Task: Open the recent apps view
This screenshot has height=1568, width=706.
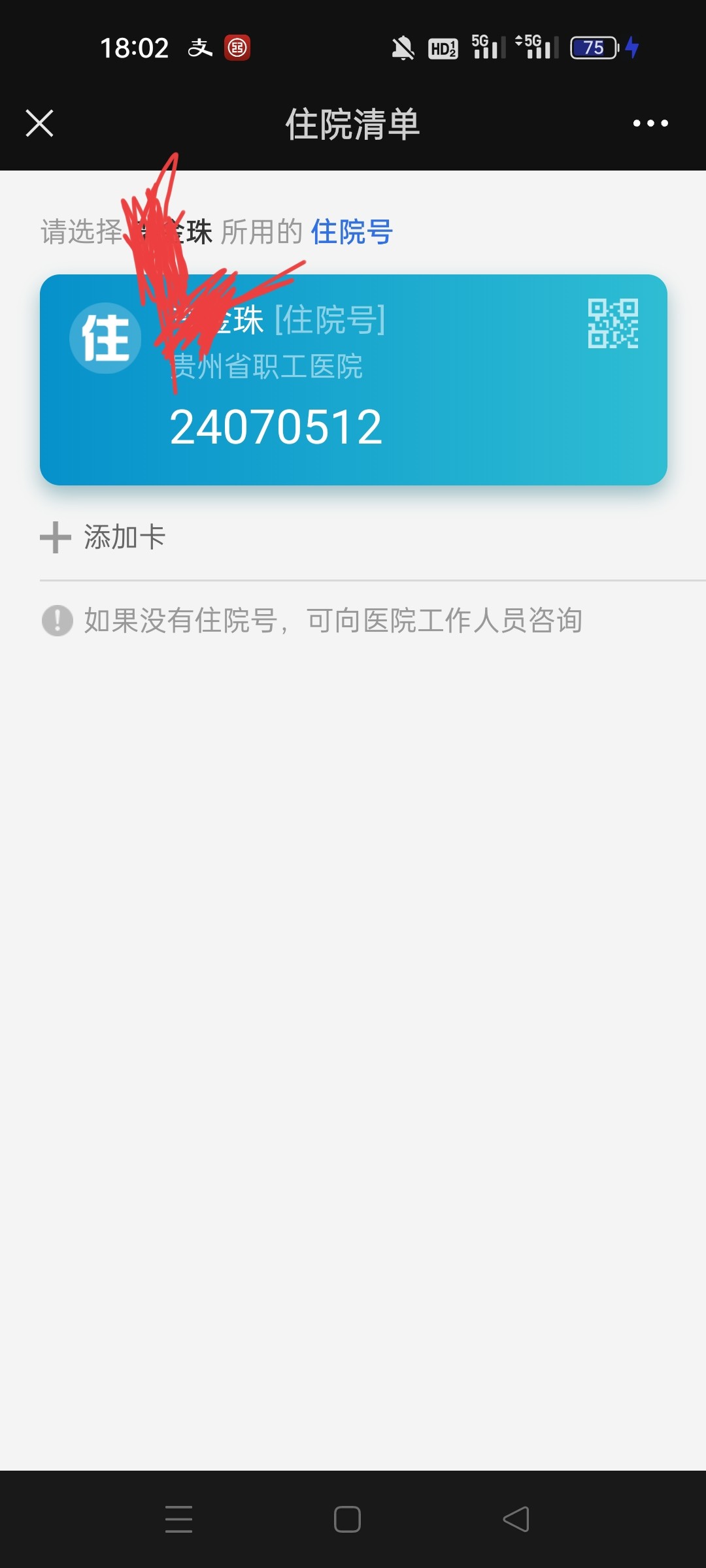Action: (x=178, y=1519)
